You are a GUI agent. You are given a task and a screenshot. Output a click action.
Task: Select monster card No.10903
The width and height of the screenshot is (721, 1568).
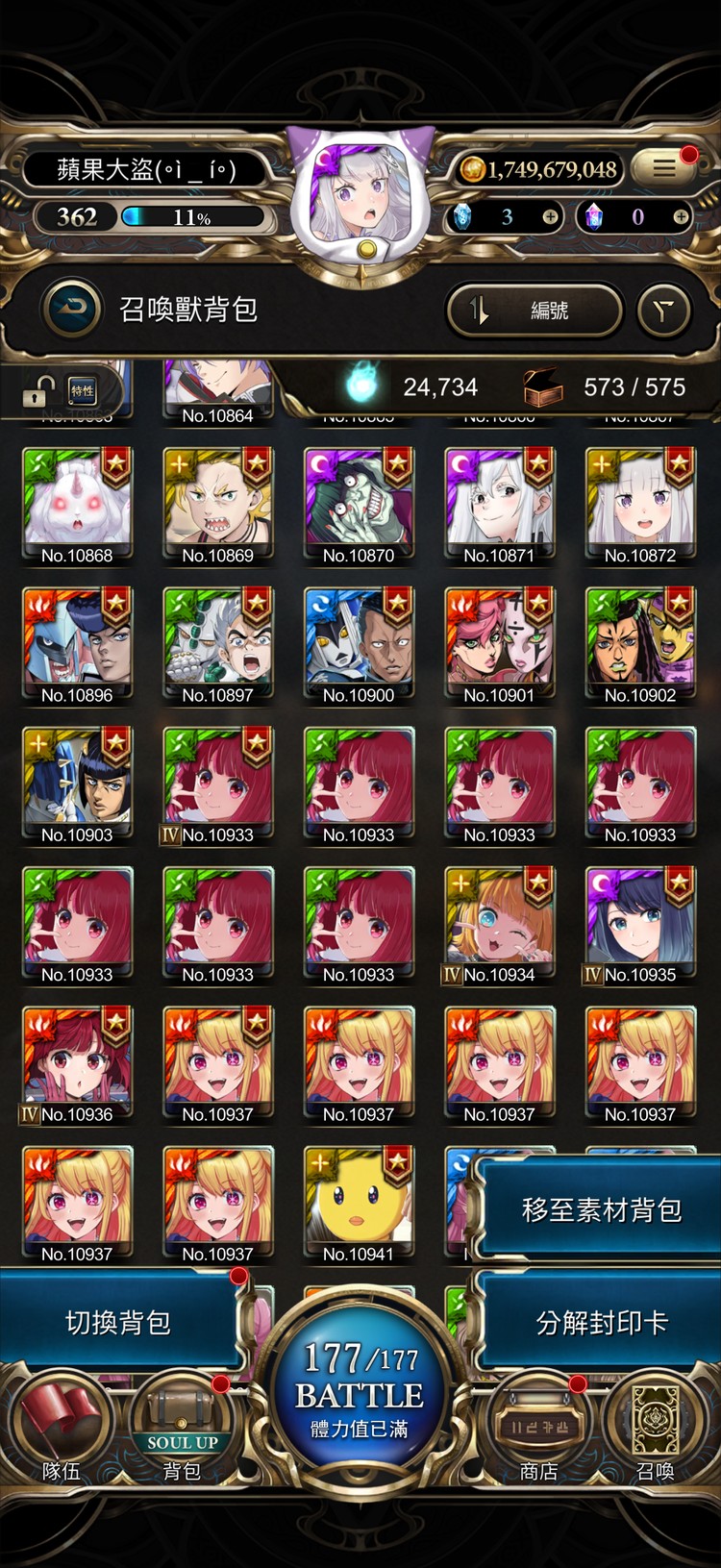point(77,784)
